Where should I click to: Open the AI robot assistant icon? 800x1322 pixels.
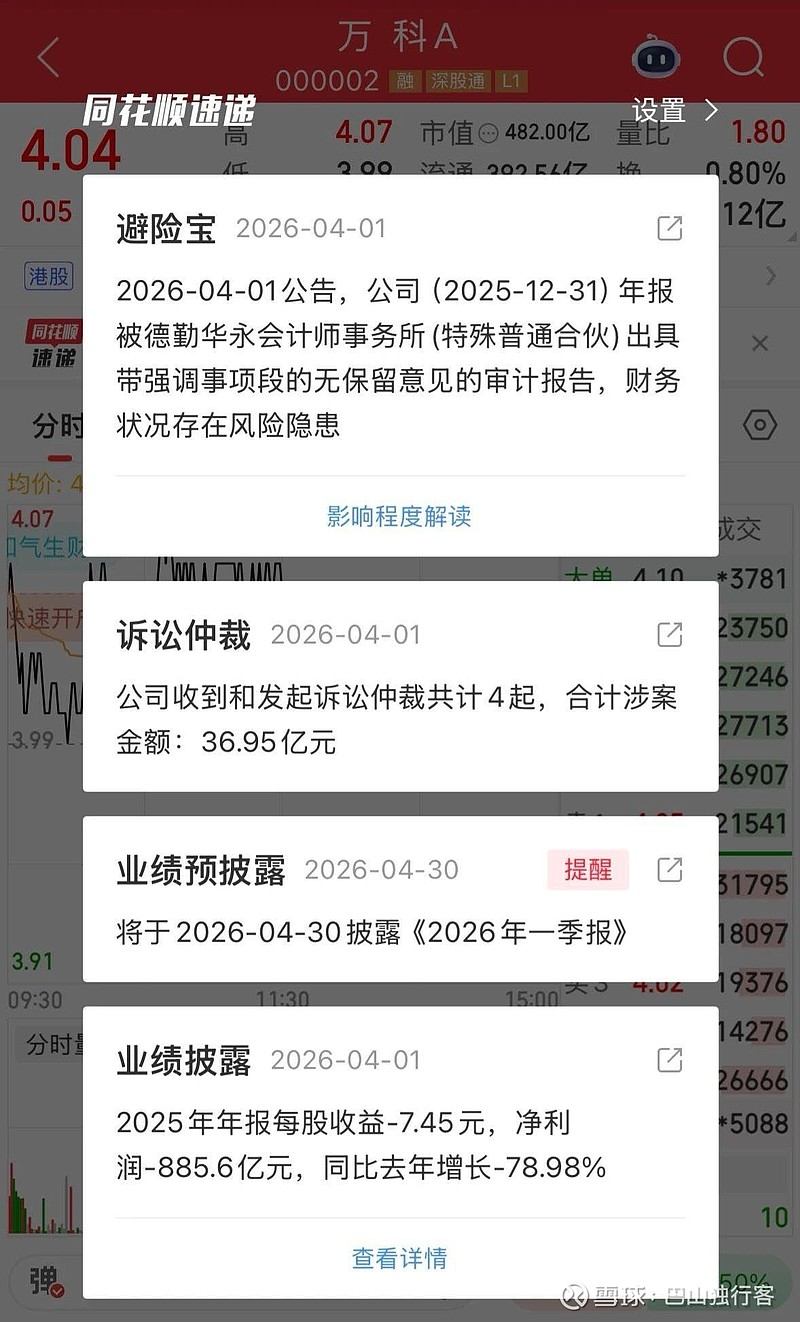point(655,60)
